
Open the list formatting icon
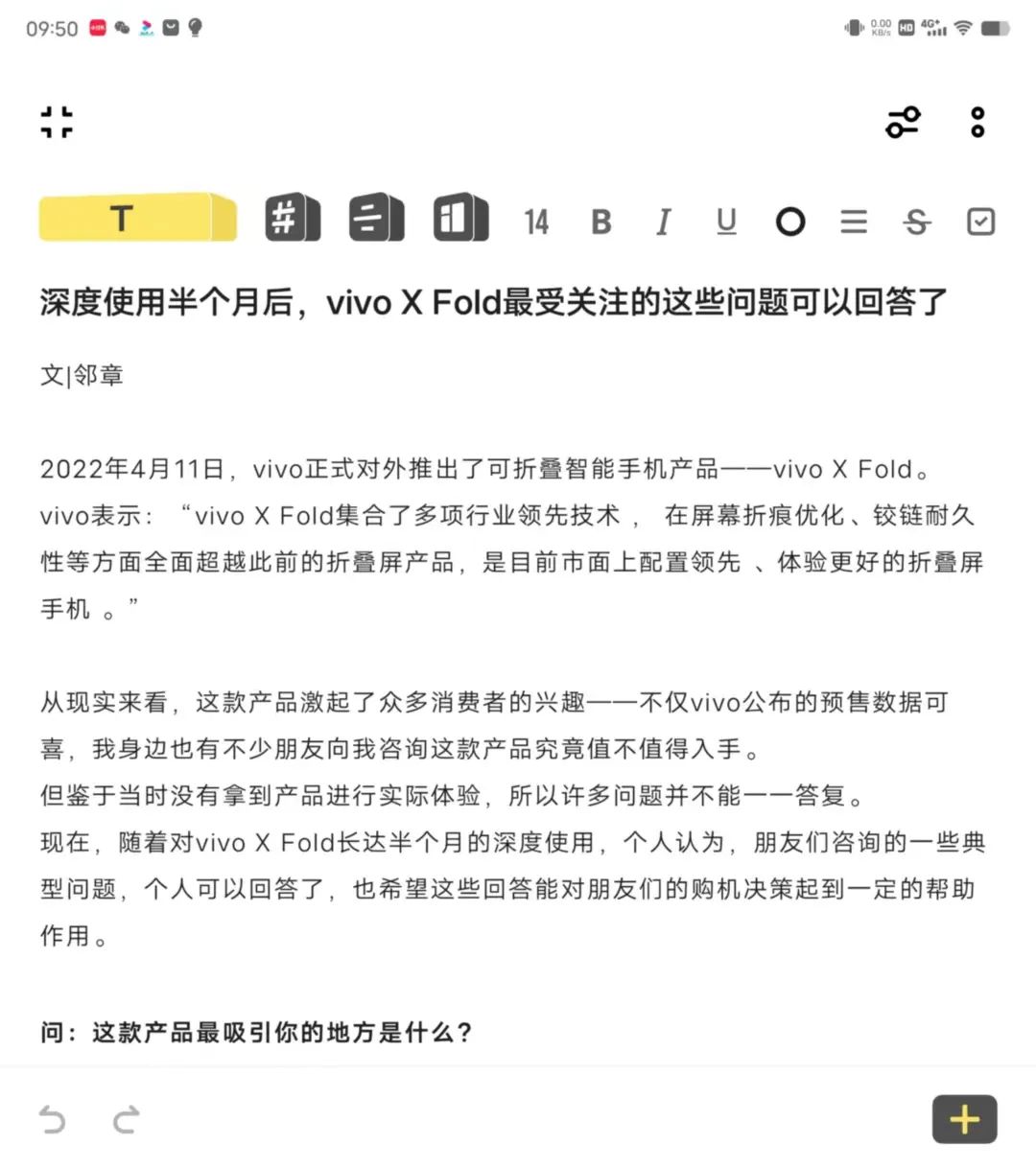pyautogui.click(x=854, y=222)
